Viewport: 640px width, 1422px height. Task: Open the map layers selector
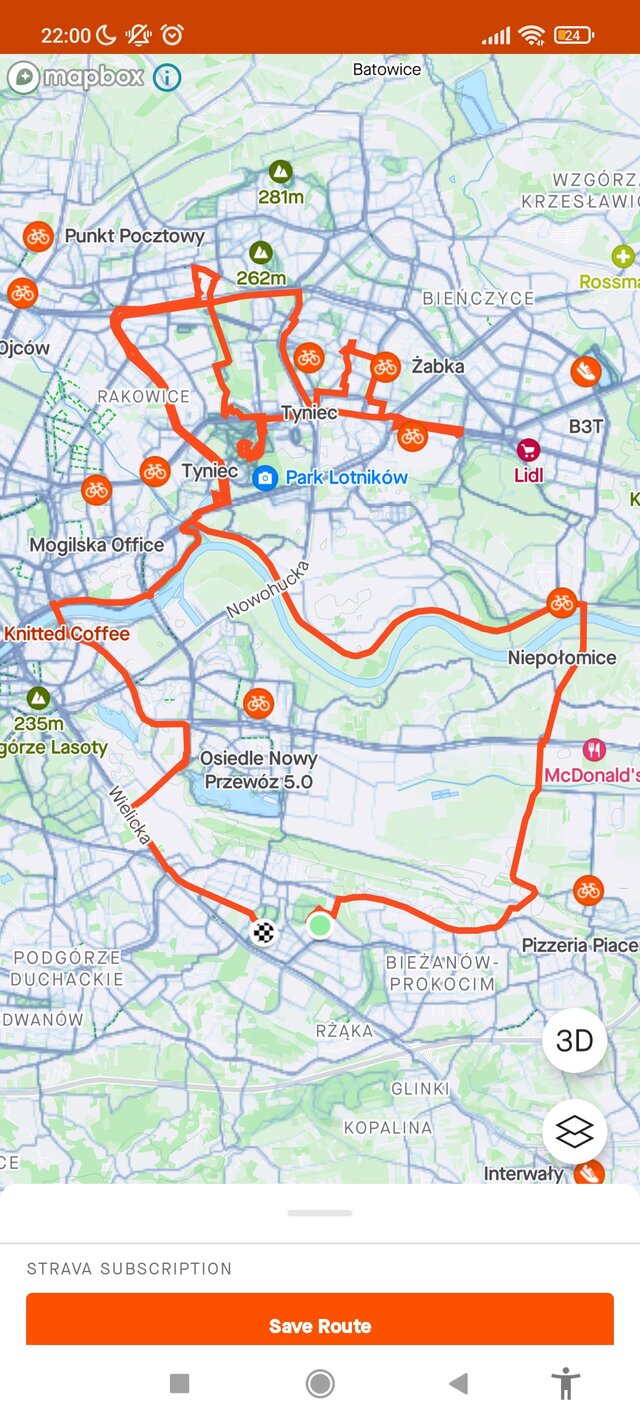click(574, 1132)
